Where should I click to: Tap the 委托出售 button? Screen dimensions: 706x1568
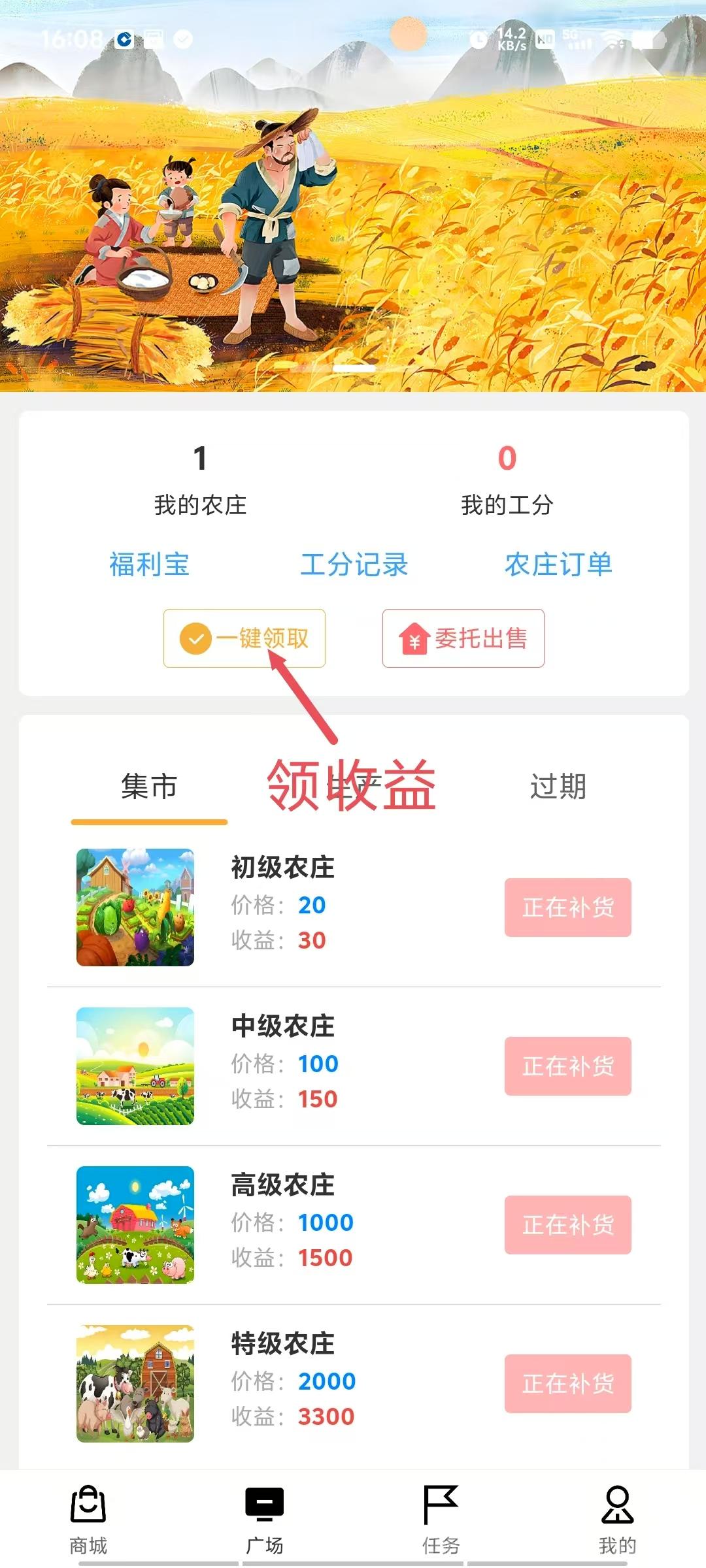463,638
